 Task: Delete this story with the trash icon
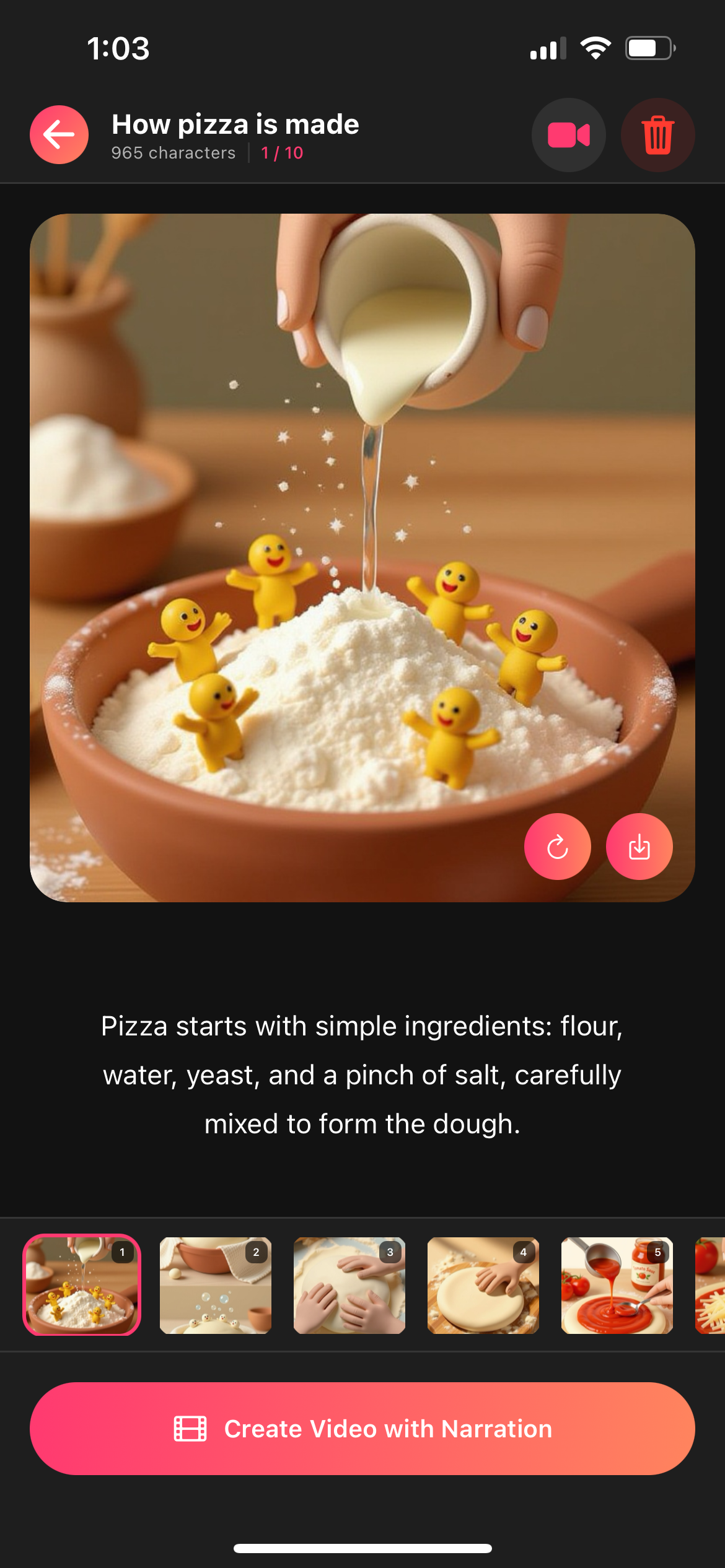coord(657,135)
